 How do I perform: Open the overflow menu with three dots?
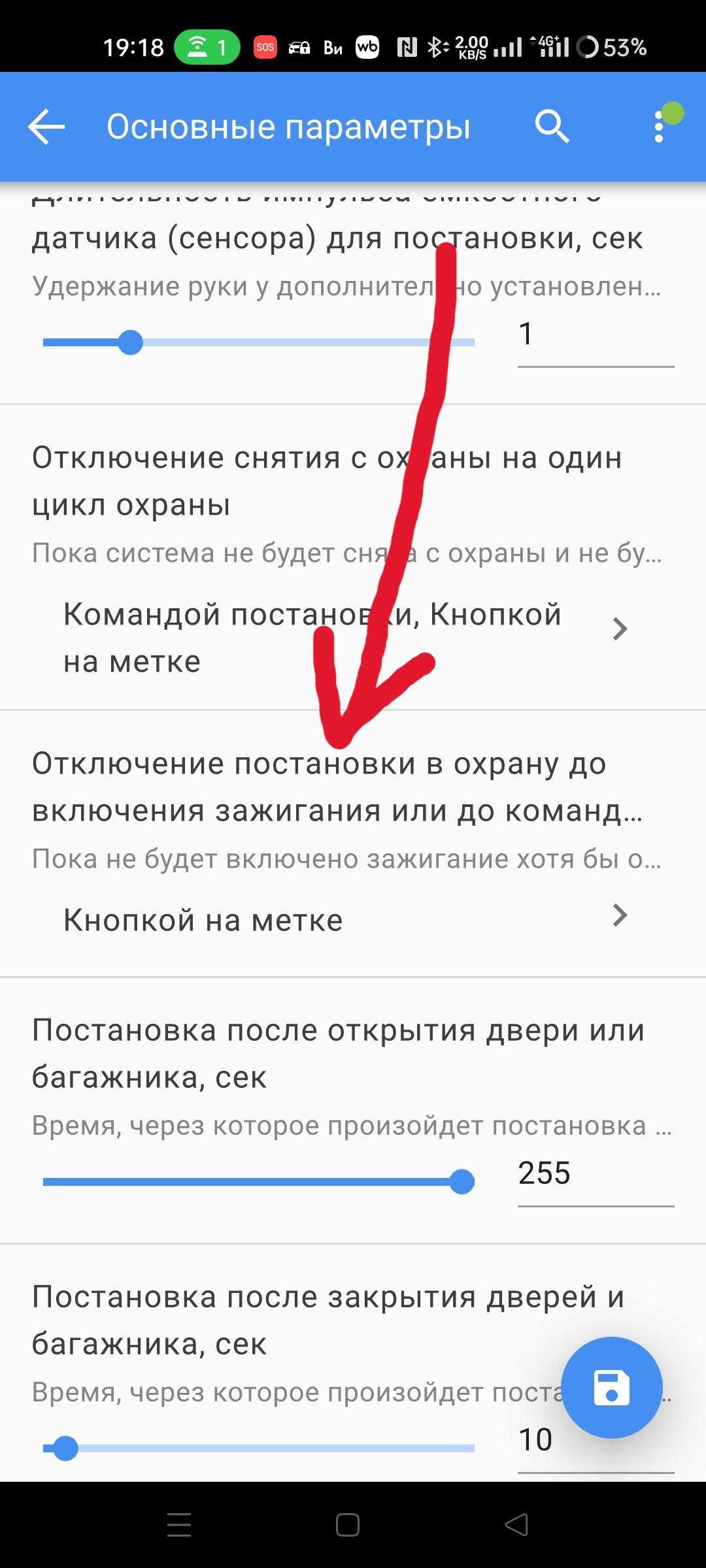659,127
